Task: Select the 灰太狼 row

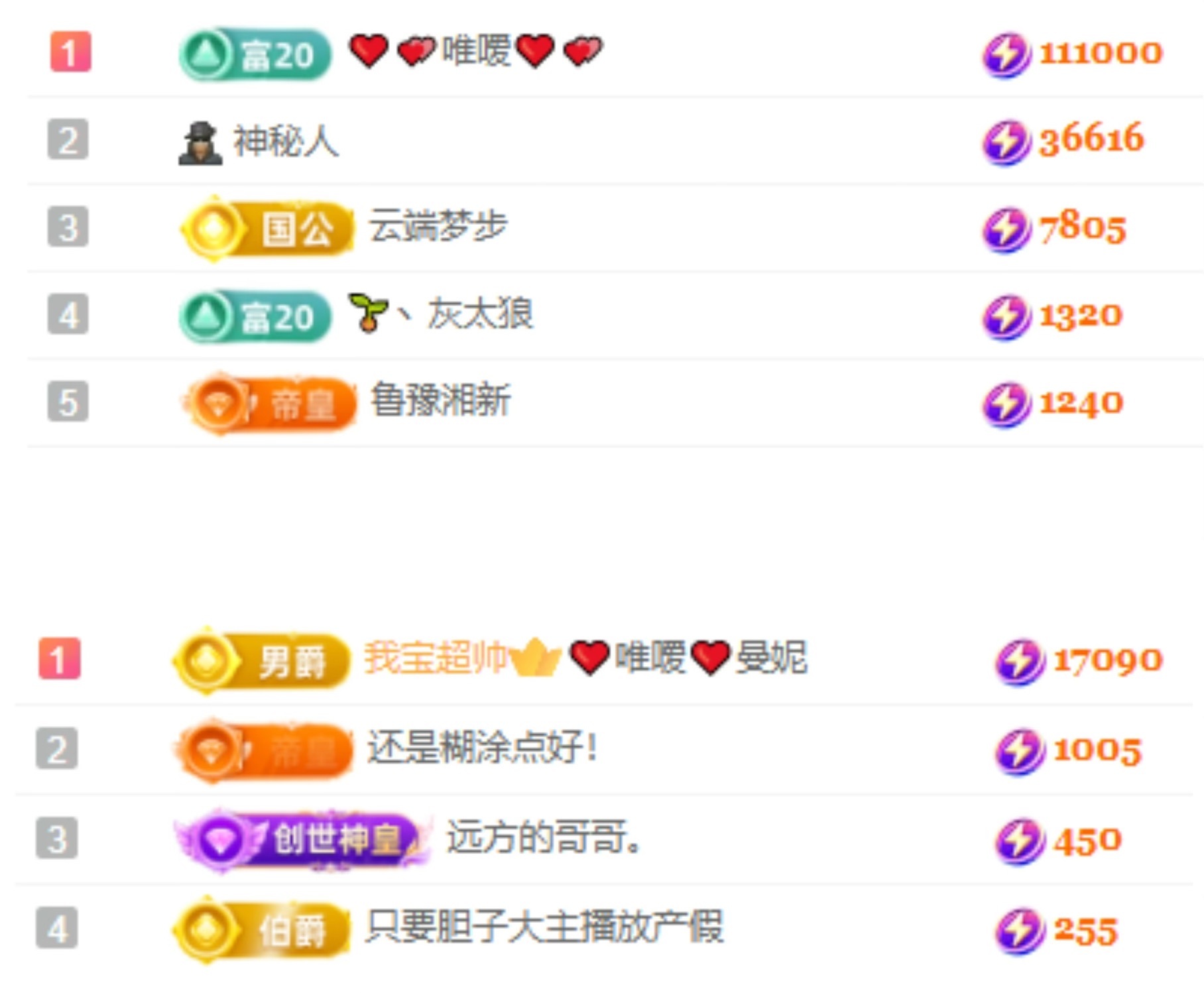Action: point(479,314)
